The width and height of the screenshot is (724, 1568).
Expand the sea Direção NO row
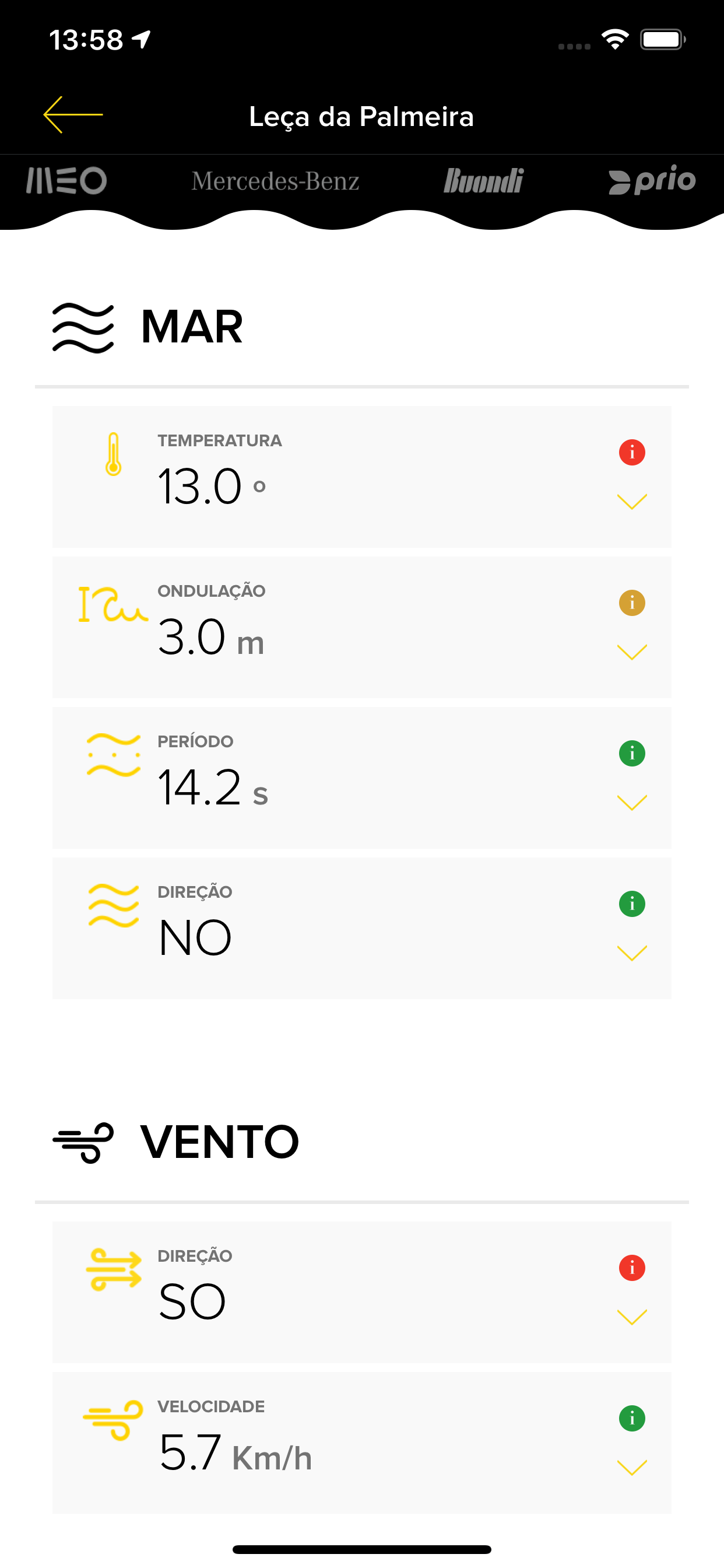click(631, 953)
